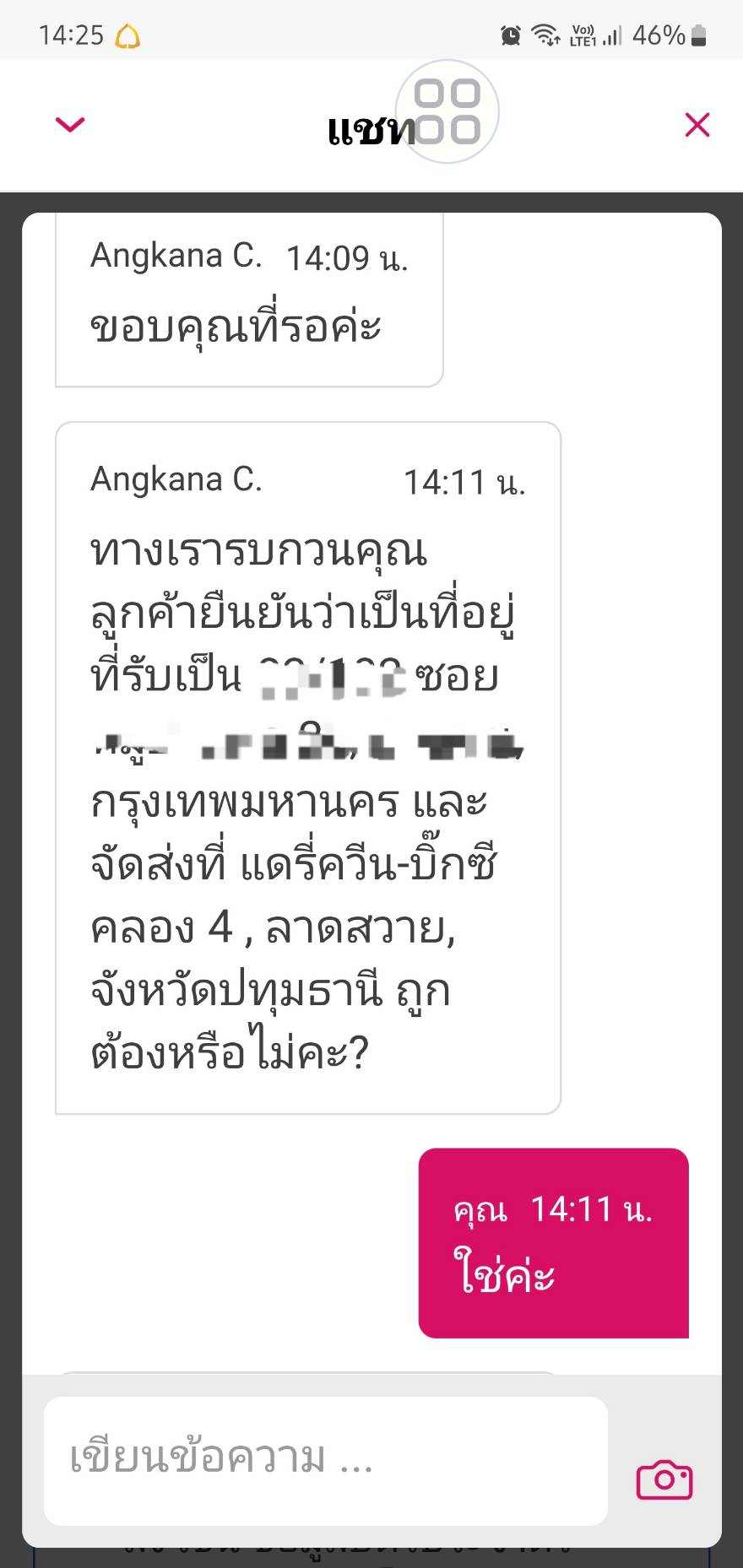This screenshot has height=1568, width=743.
Task: Minimize the chat with the down chevron
Action: (x=70, y=125)
